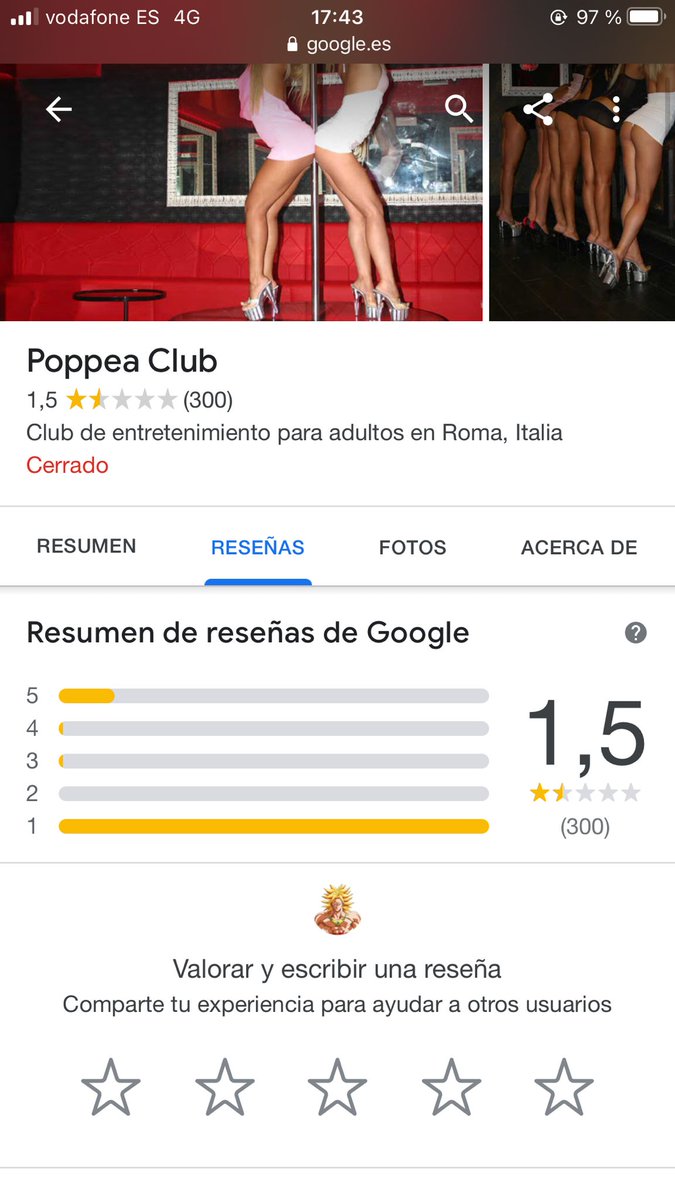Select the RESEÑAS tab
This screenshot has width=675, height=1200.
click(258, 547)
